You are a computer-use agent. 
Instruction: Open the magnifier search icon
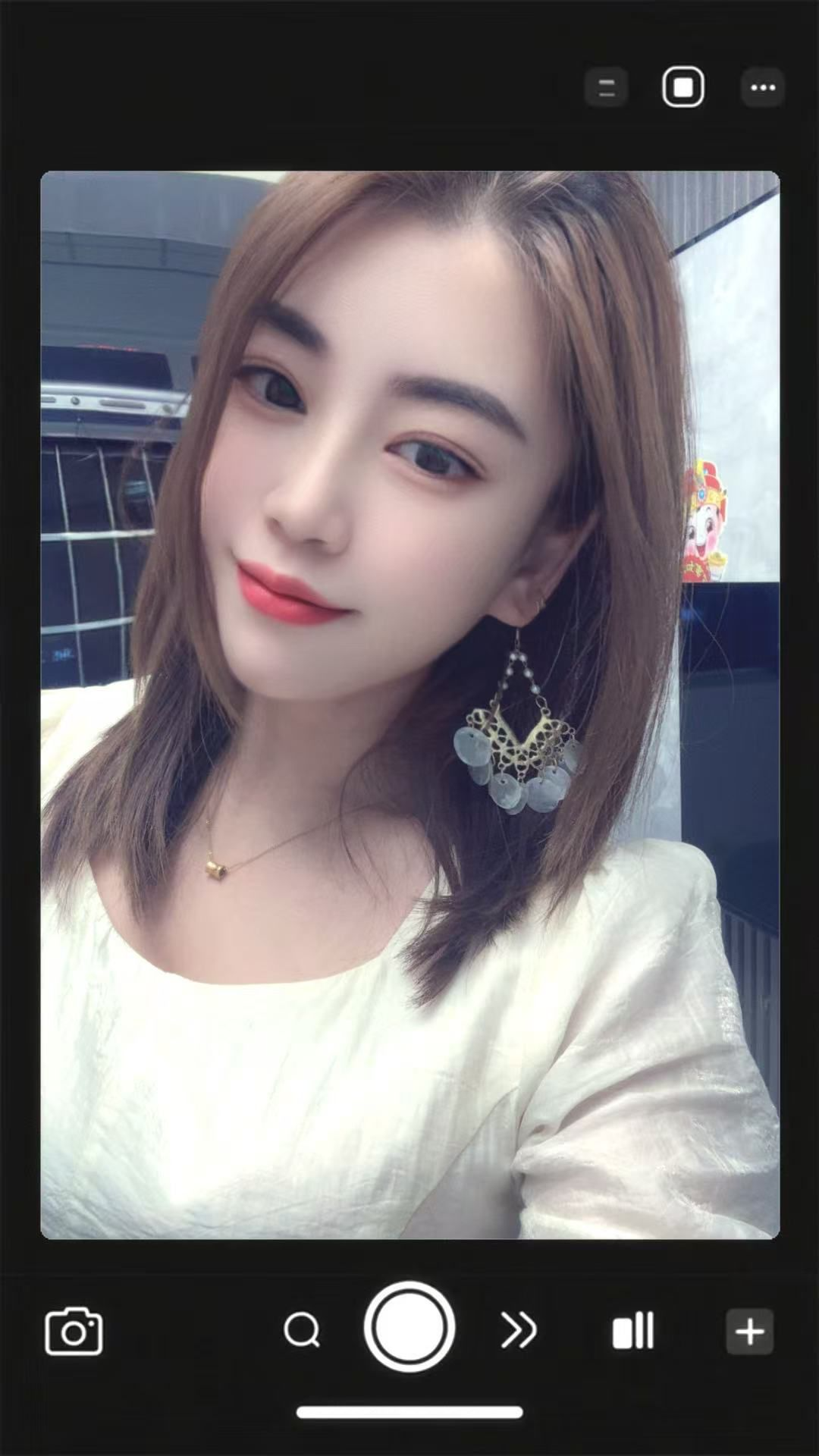coord(302,1330)
